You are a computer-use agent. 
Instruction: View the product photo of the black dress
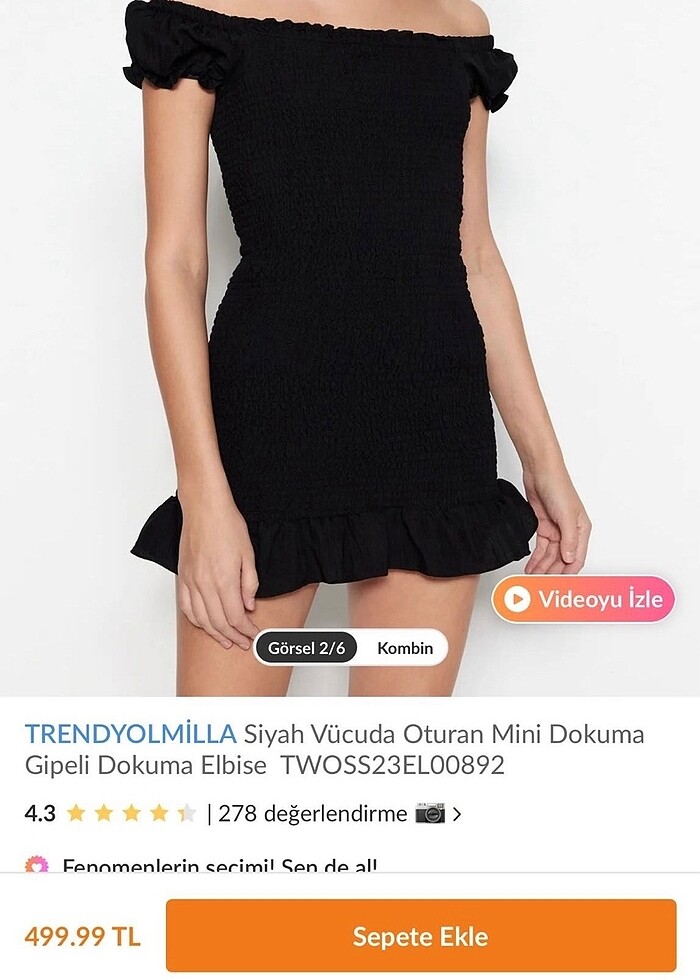[350, 300]
